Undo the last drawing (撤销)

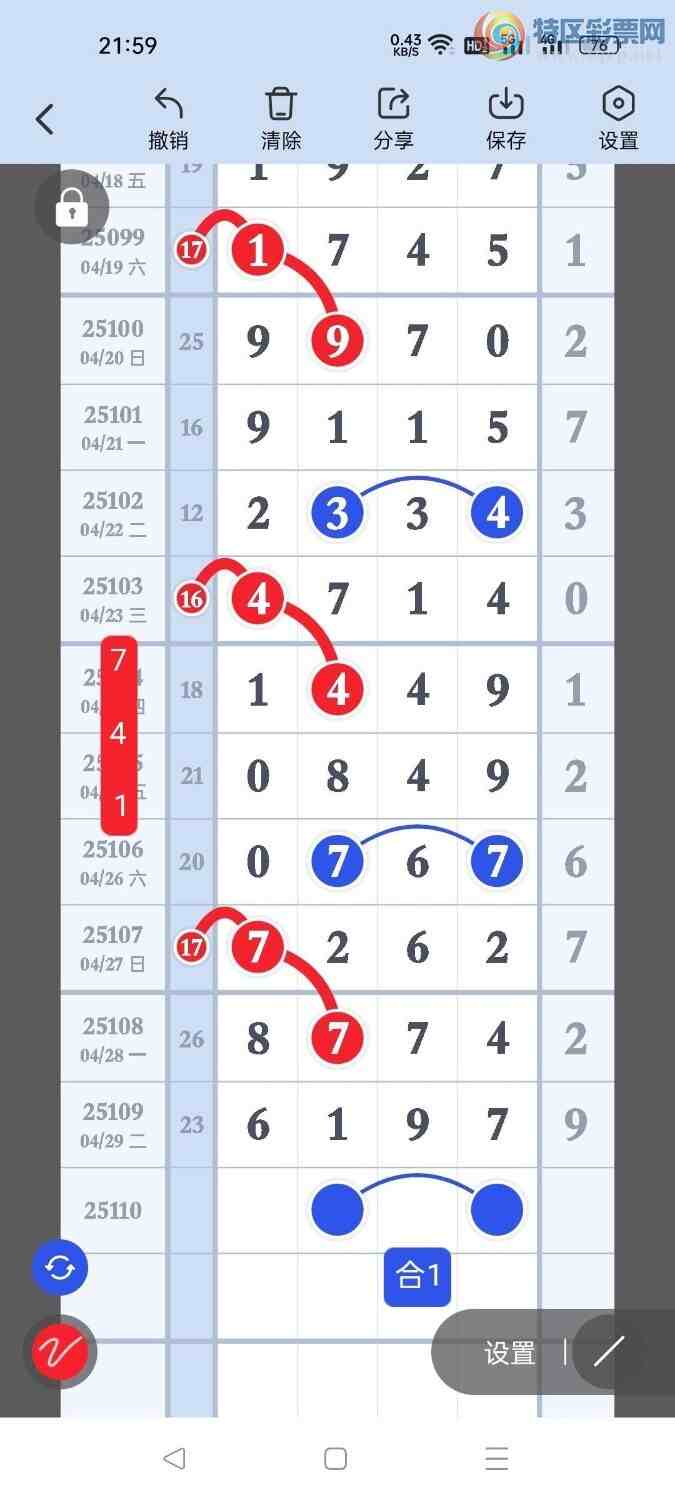pos(168,119)
